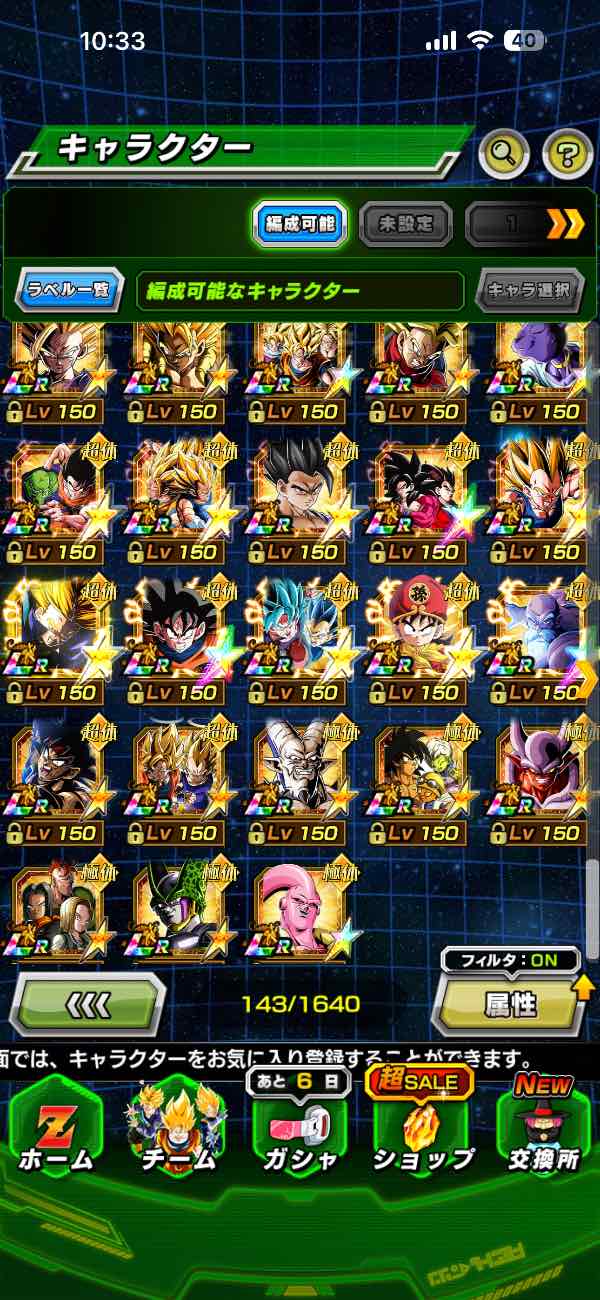Go to the ホーム tab

[x=55, y=1127]
